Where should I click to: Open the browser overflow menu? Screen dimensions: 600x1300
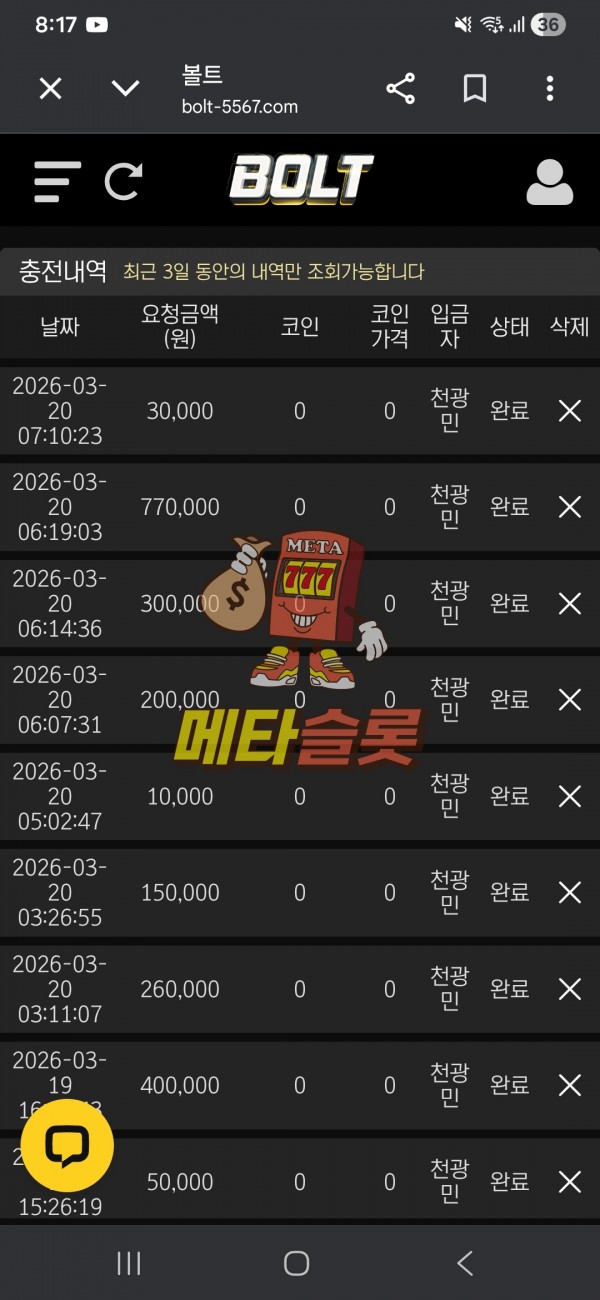[x=549, y=89]
